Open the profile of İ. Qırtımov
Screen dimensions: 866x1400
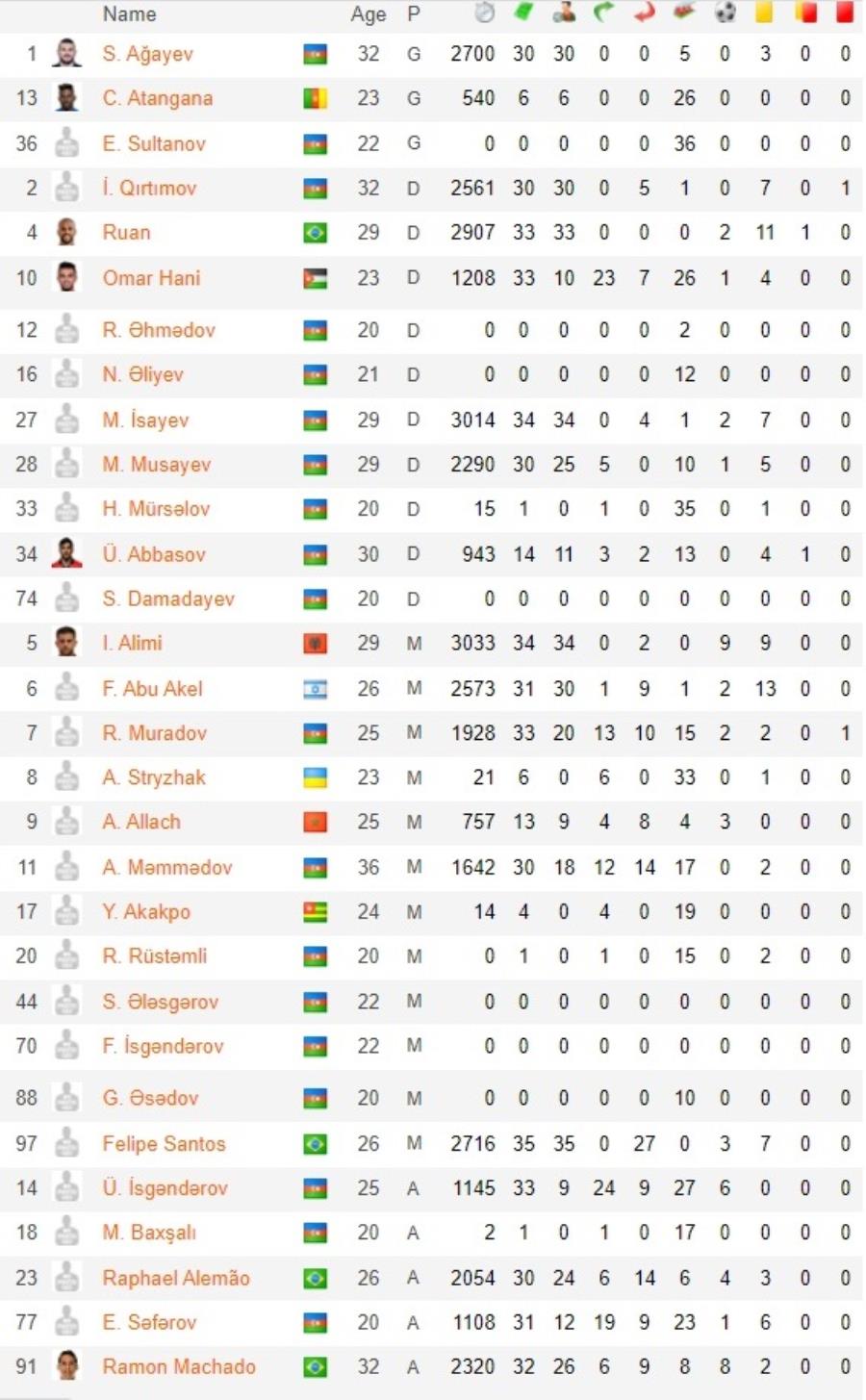tap(149, 188)
